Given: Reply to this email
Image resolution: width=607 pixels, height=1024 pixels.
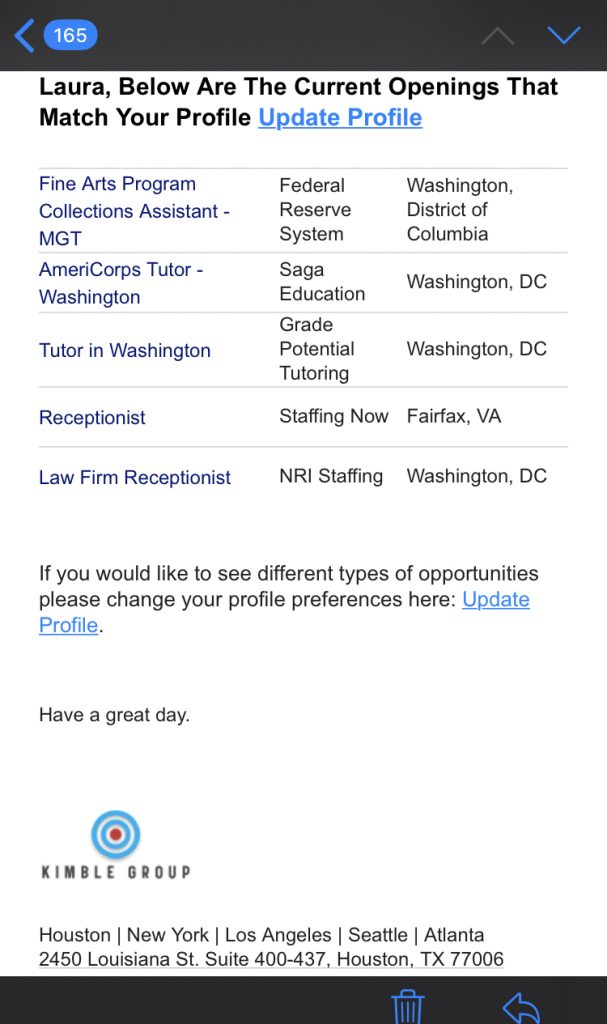Looking at the screenshot, I should point(521,1007).
